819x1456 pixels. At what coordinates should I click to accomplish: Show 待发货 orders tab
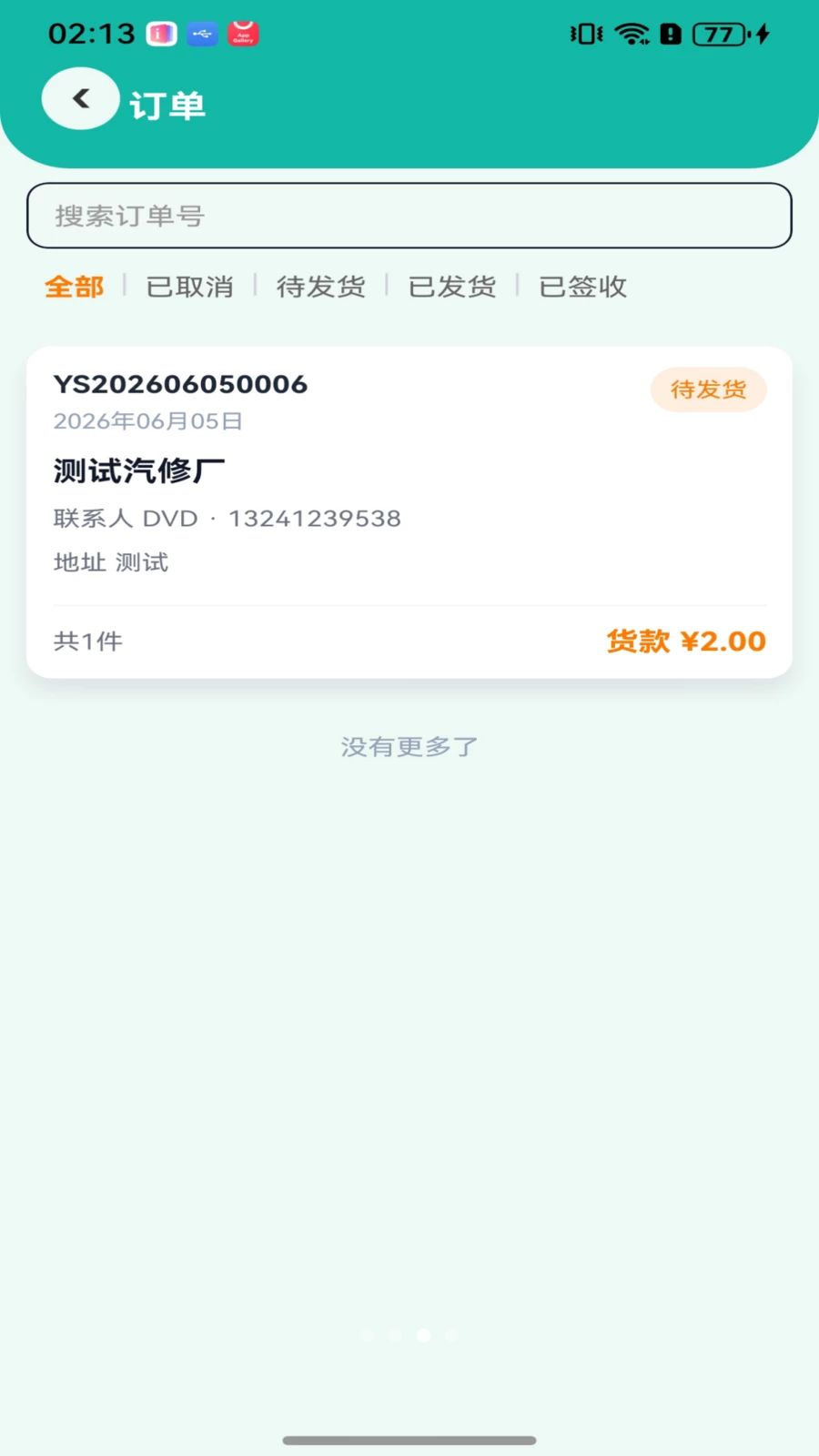[321, 287]
